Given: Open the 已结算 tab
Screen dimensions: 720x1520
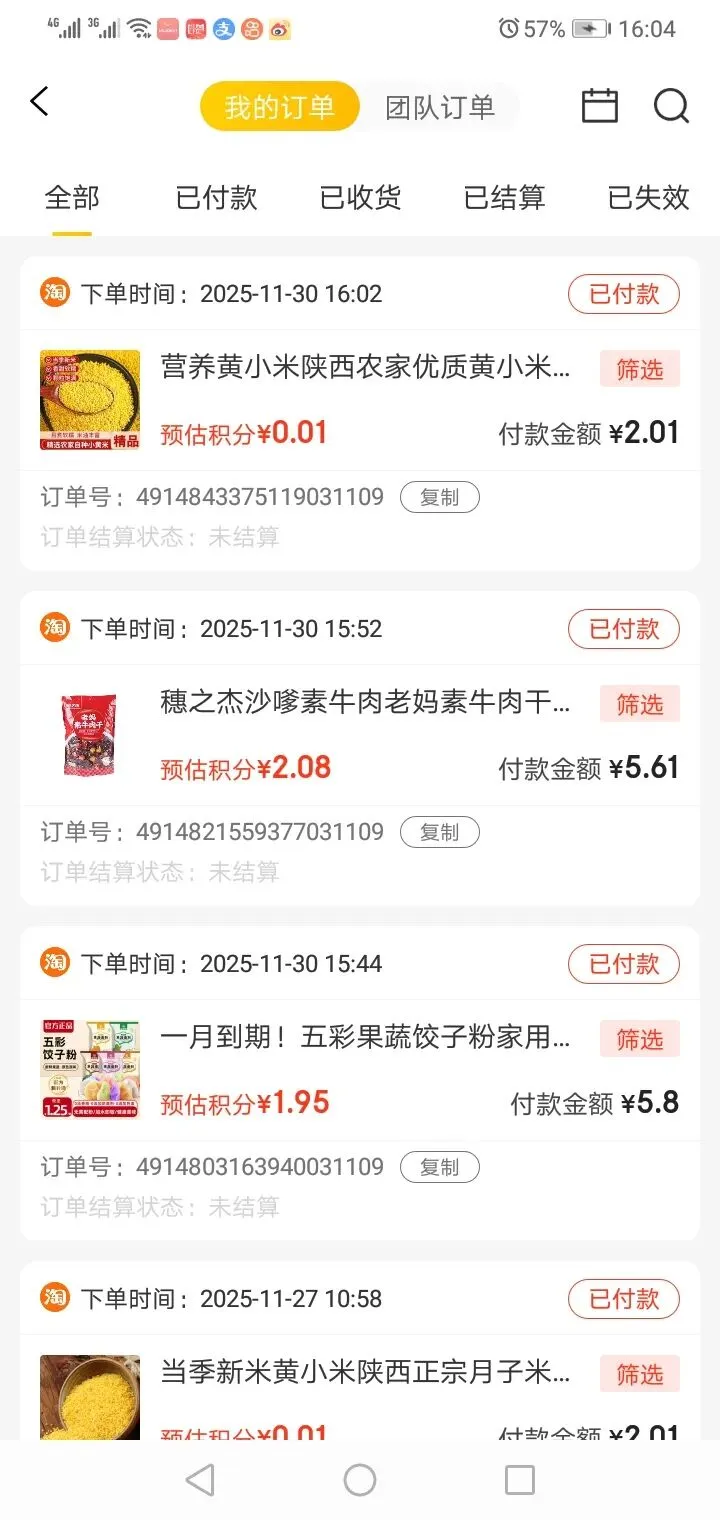Looking at the screenshot, I should pos(504,198).
